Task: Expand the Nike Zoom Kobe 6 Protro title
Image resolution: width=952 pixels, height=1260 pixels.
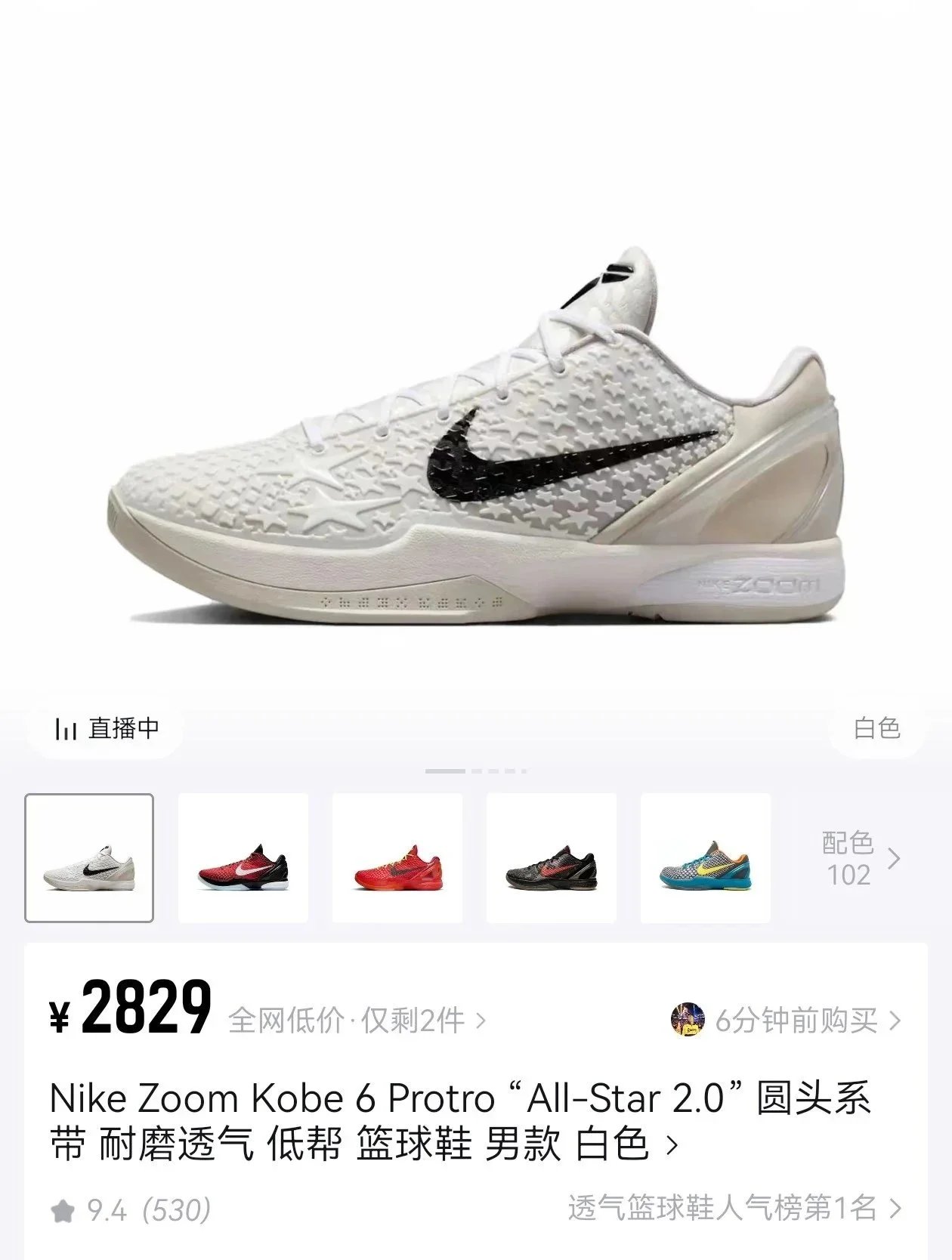Action: (461, 1121)
